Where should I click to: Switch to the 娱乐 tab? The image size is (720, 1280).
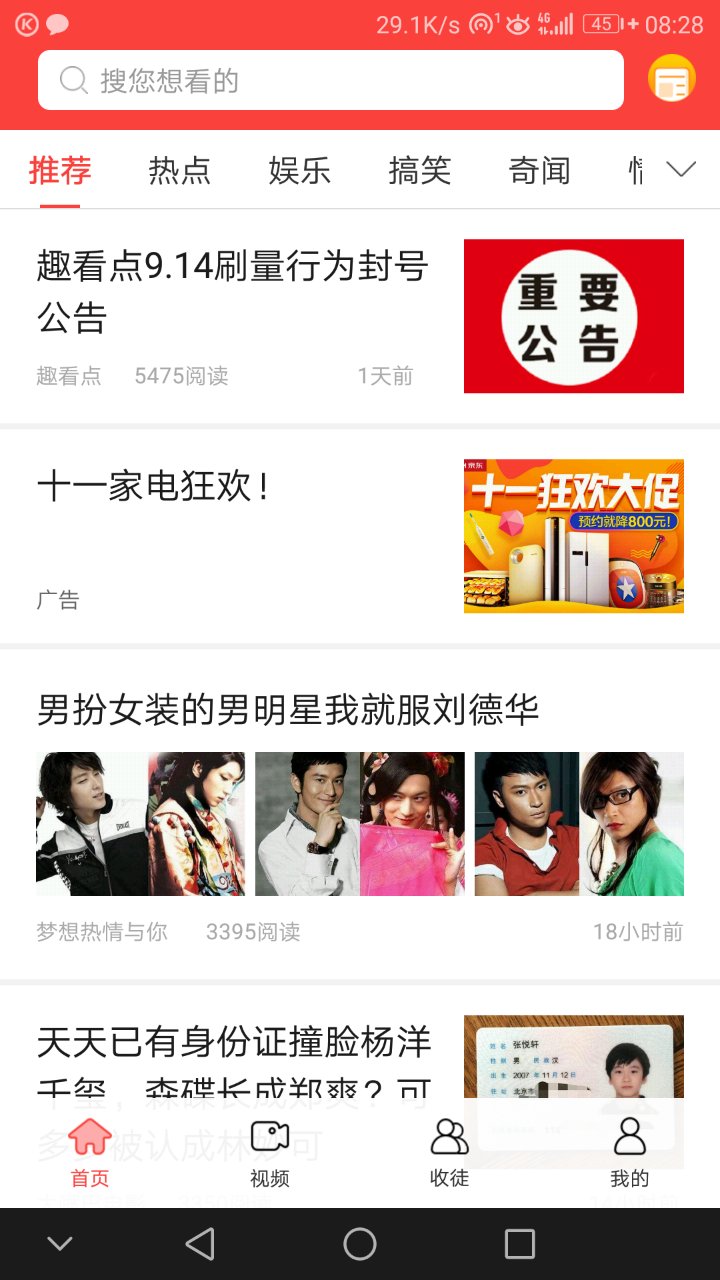pos(300,171)
